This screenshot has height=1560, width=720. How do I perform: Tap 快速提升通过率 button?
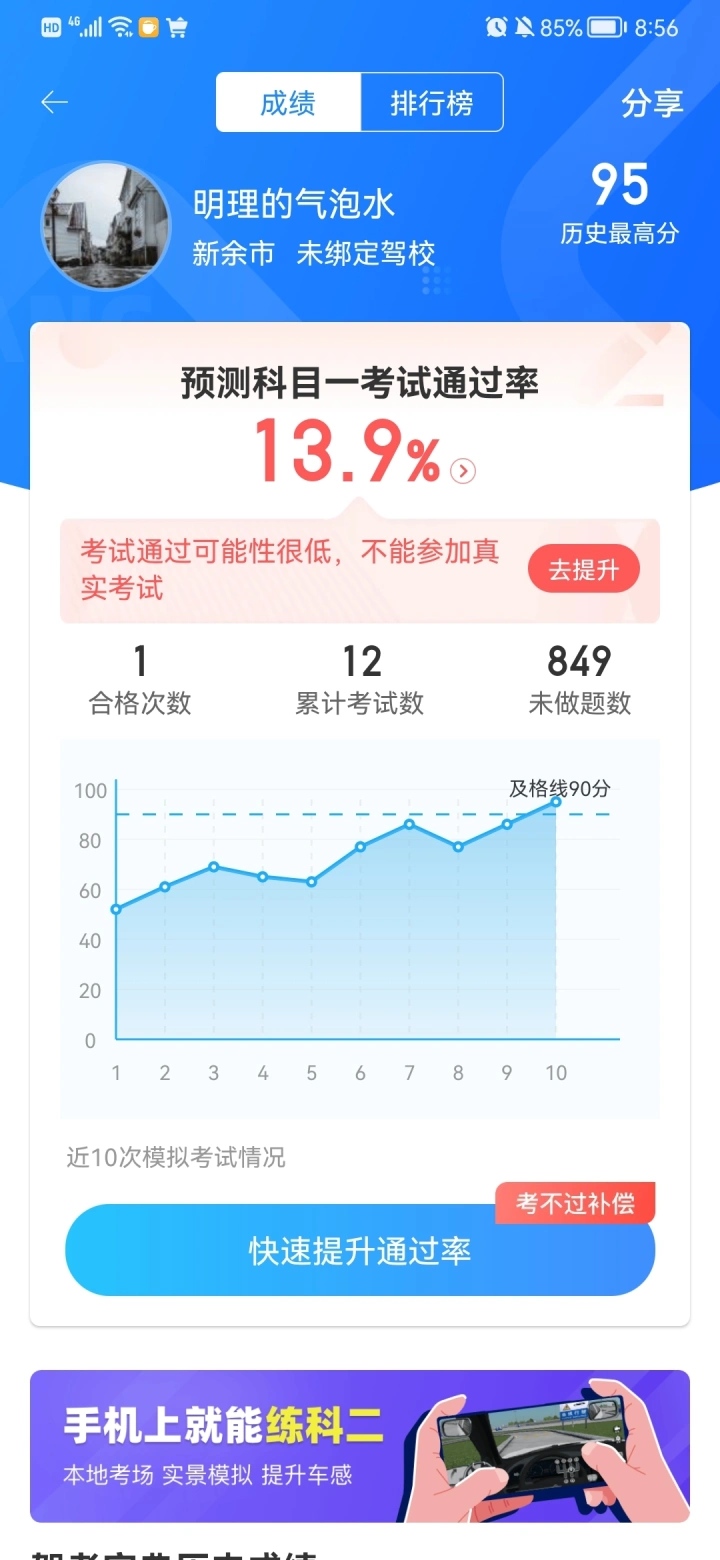(360, 1250)
